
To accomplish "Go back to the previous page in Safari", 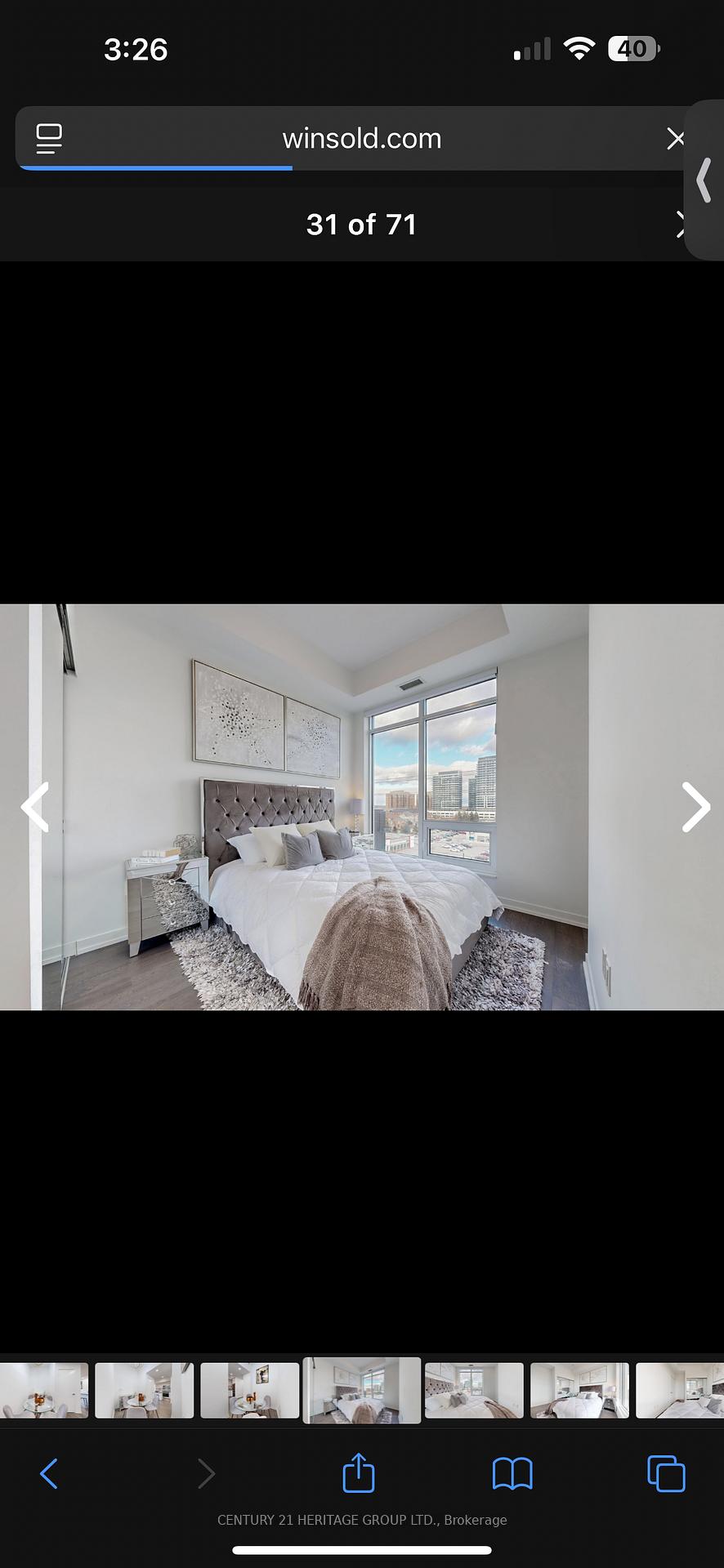I will point(49,1474).
